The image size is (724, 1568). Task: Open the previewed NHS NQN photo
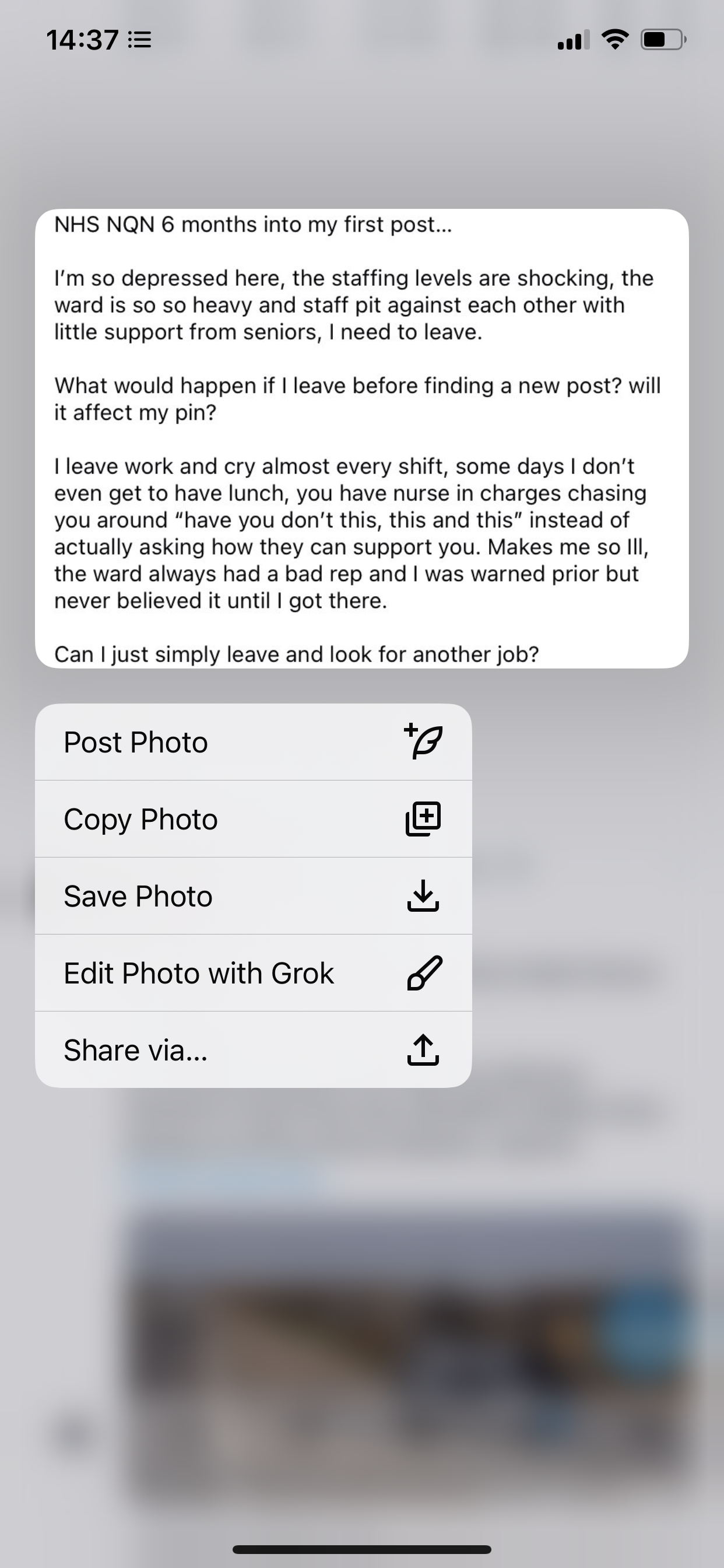(x=362, y=438)
